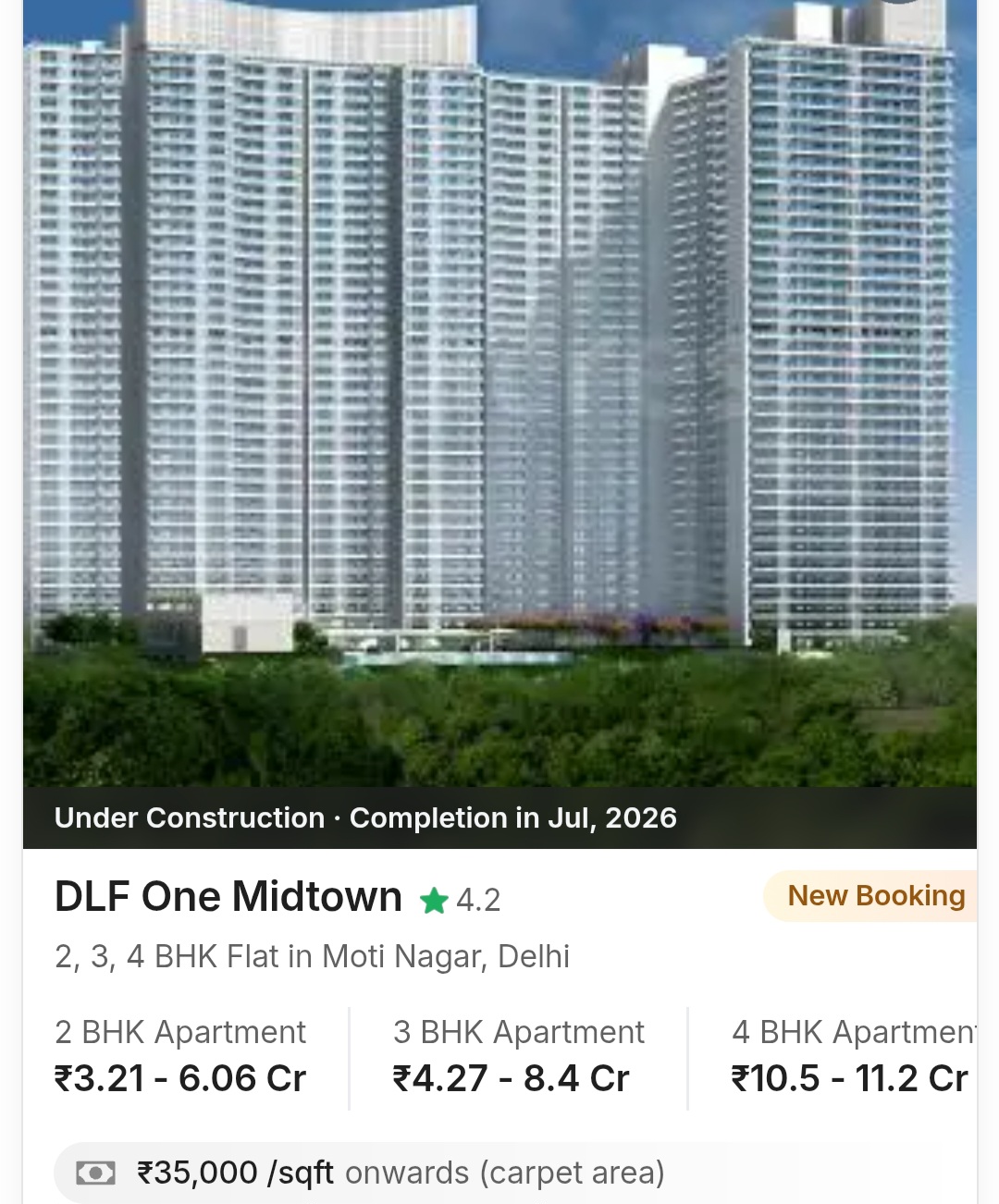
Task: Tap the Under Construction status banner
Action: 189,817
